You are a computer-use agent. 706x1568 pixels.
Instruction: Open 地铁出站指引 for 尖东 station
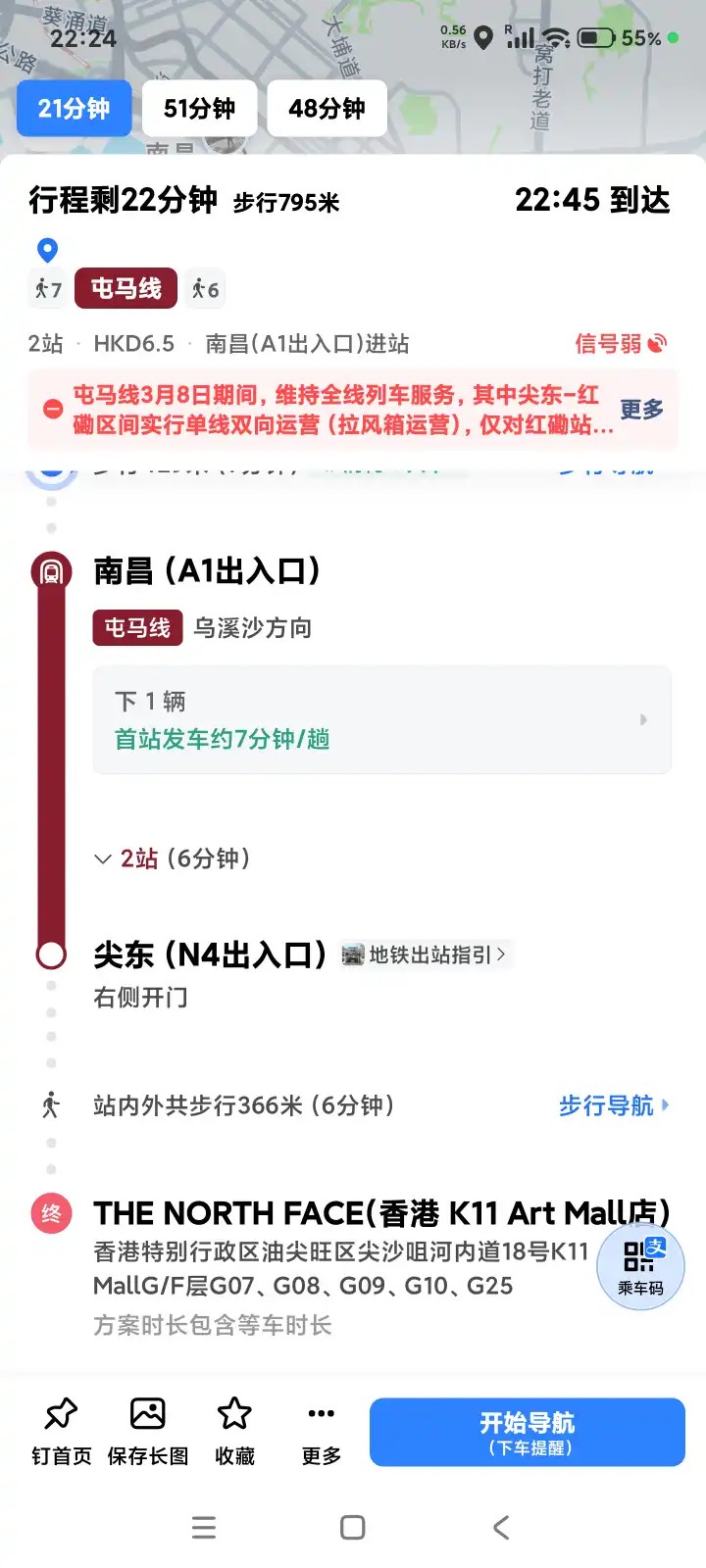click(x=425, y=955)
